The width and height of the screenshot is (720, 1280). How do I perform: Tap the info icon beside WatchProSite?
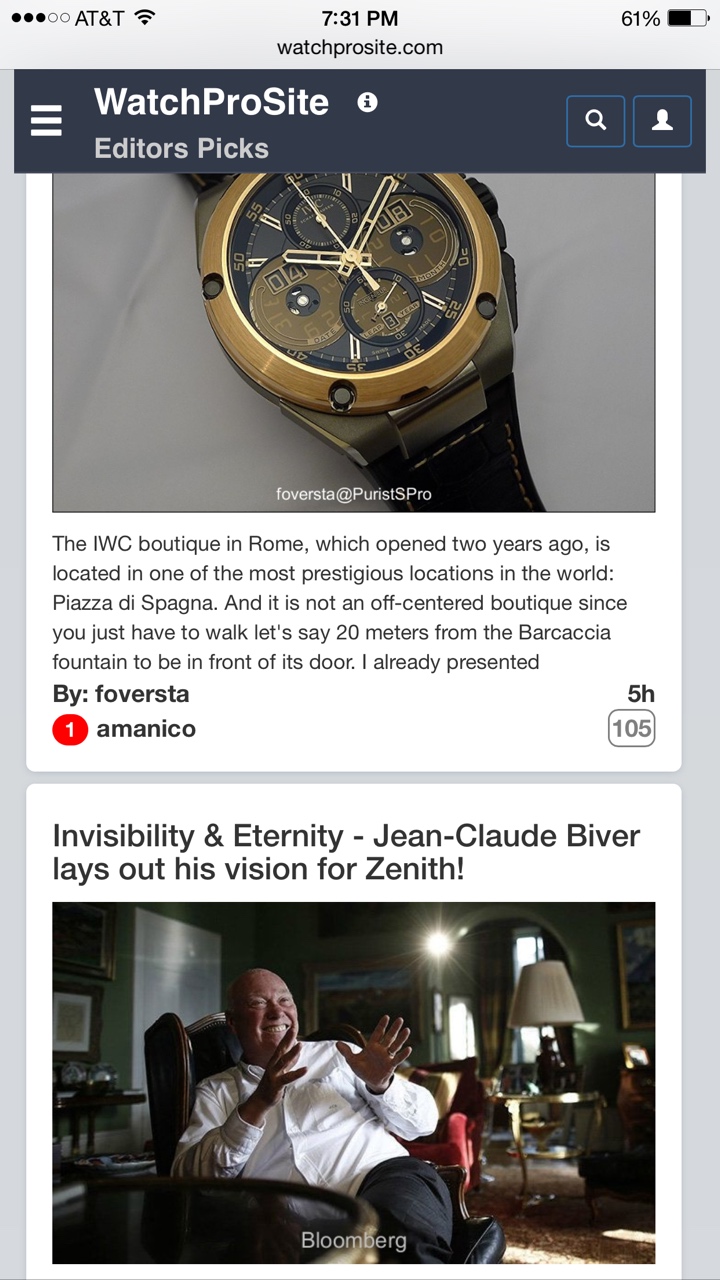pos(367,102)
